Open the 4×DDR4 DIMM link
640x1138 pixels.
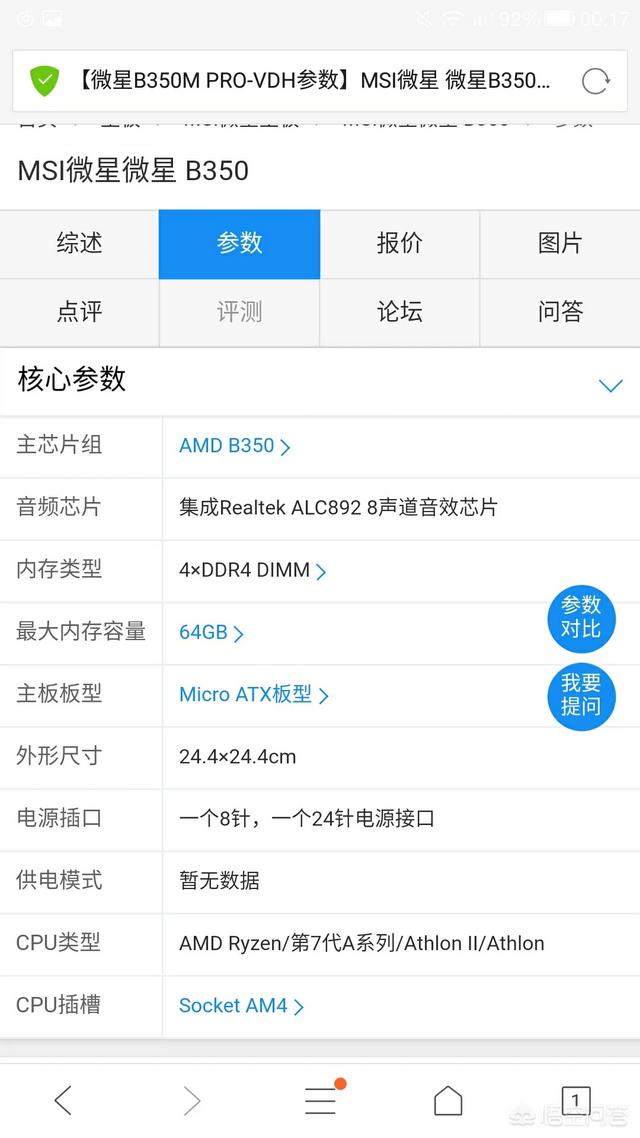(253, 570)
